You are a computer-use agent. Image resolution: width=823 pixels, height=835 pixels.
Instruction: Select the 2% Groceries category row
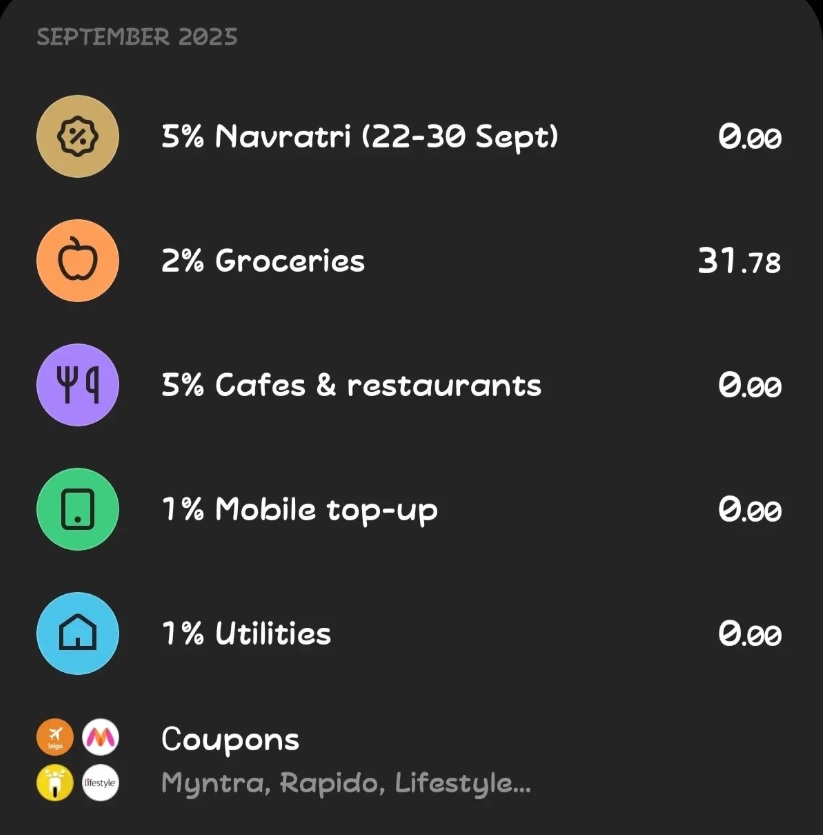pos(262,260)
